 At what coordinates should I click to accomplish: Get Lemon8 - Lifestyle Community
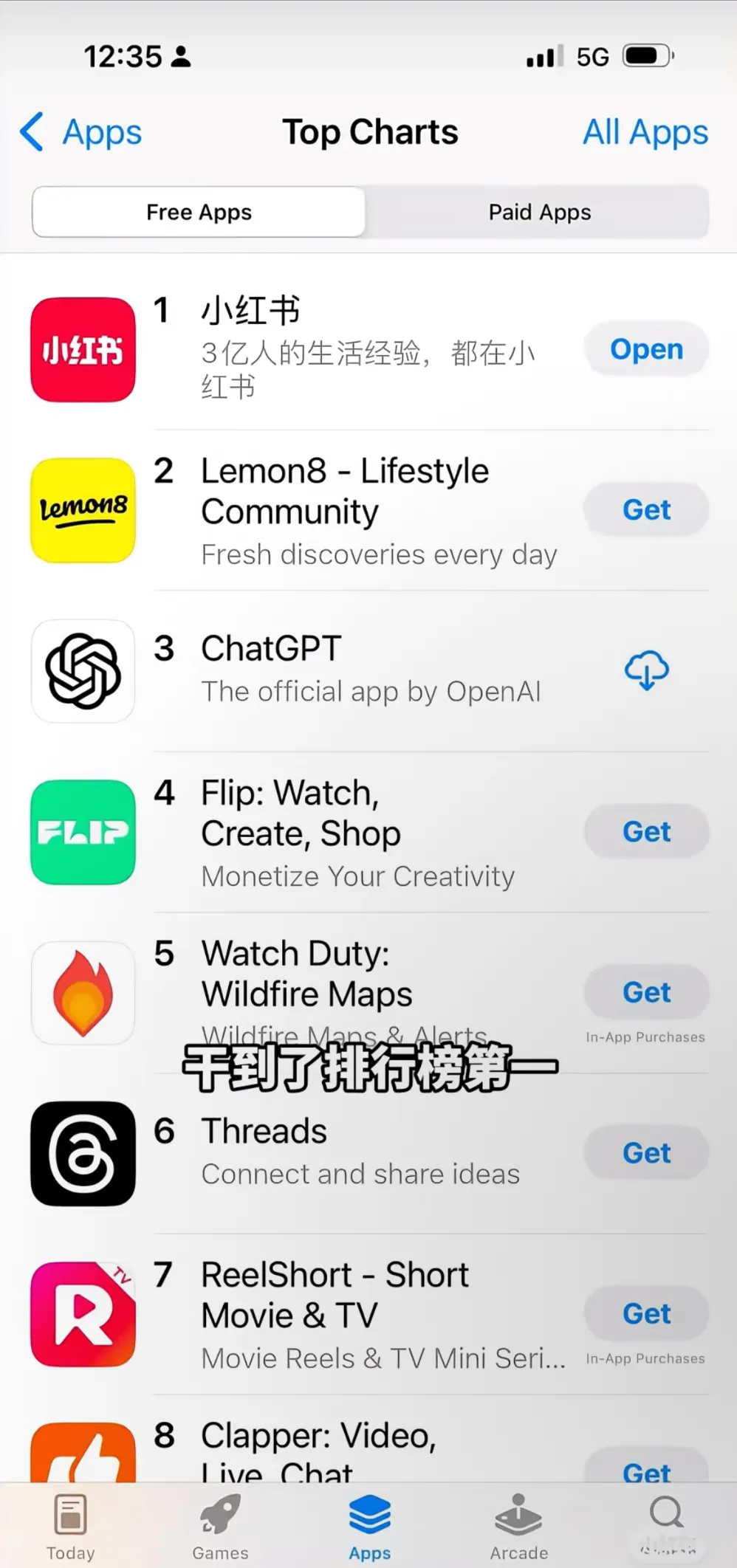click(646, 510)
